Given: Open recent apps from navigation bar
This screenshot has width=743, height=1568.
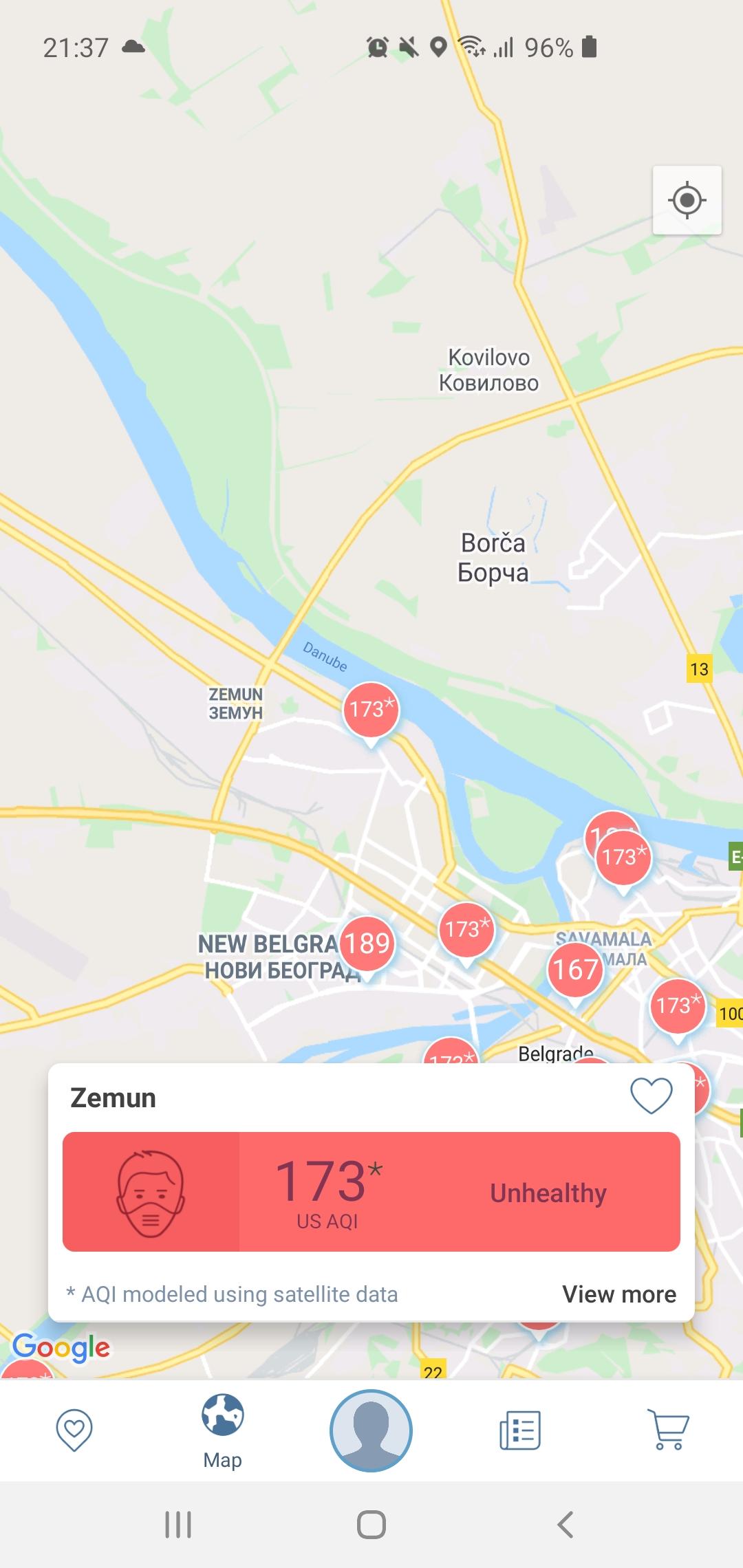Looking at the screenshot, I should (x=178, y=1525).
